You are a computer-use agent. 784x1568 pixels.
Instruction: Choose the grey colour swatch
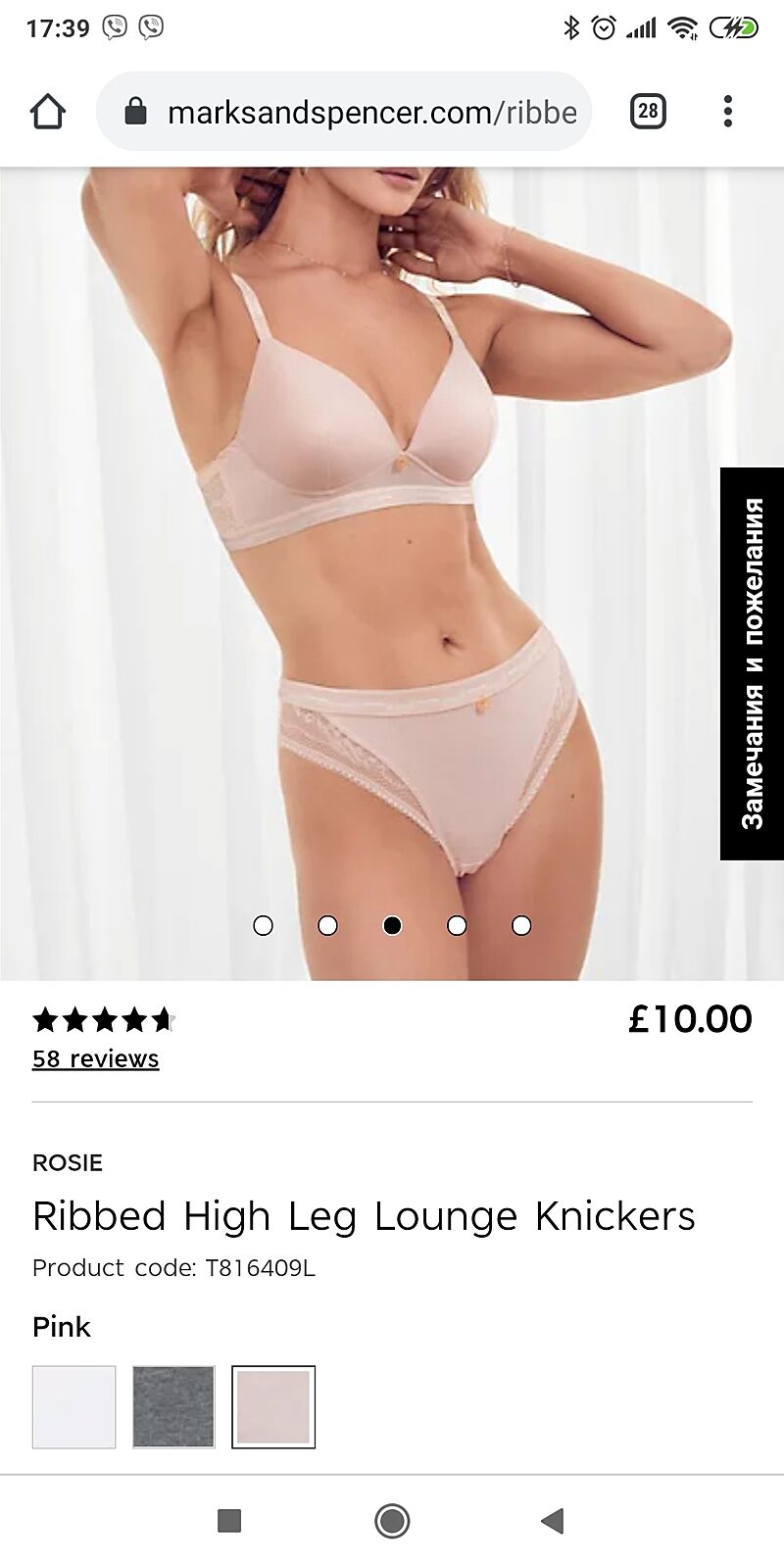(173, 1406)
